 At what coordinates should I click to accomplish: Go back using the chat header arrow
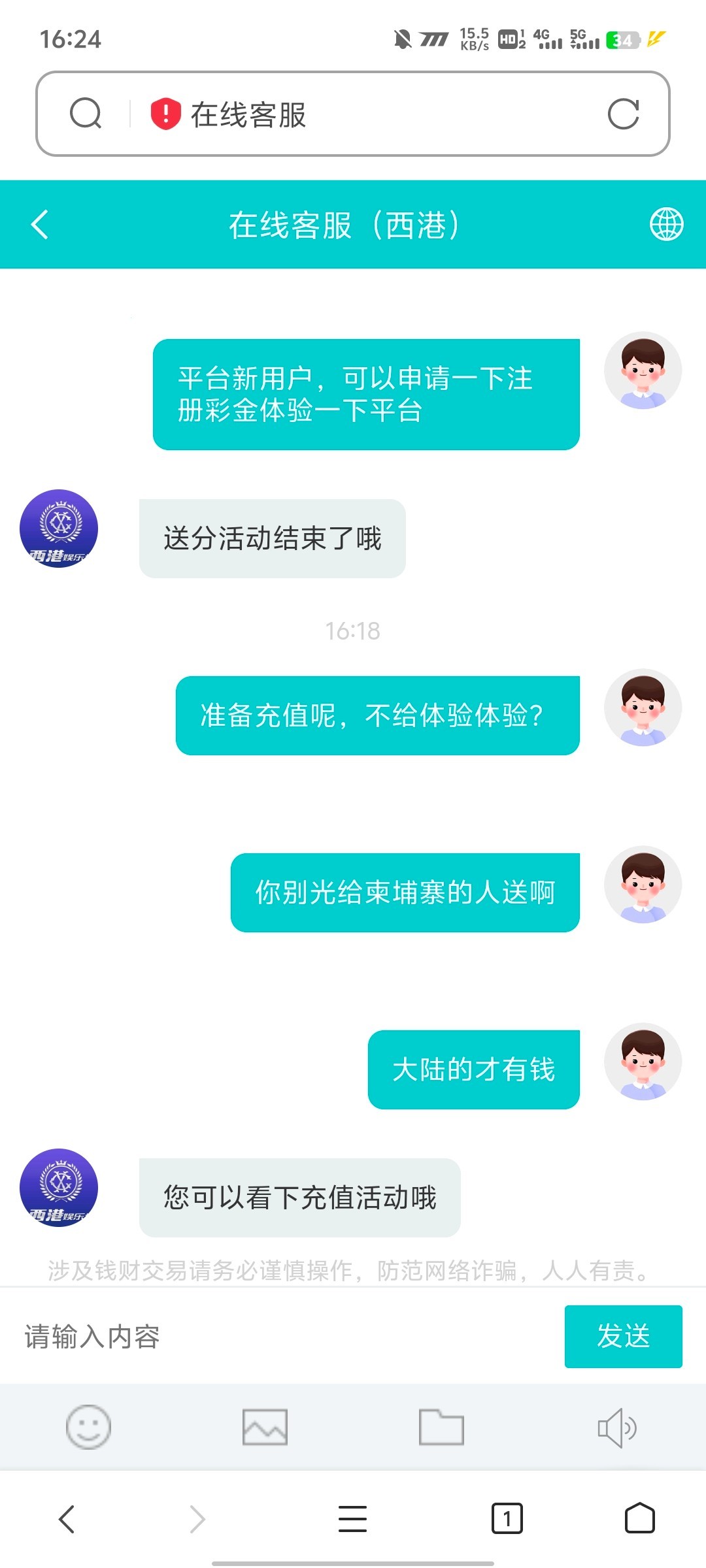click(x=40, y=225)
